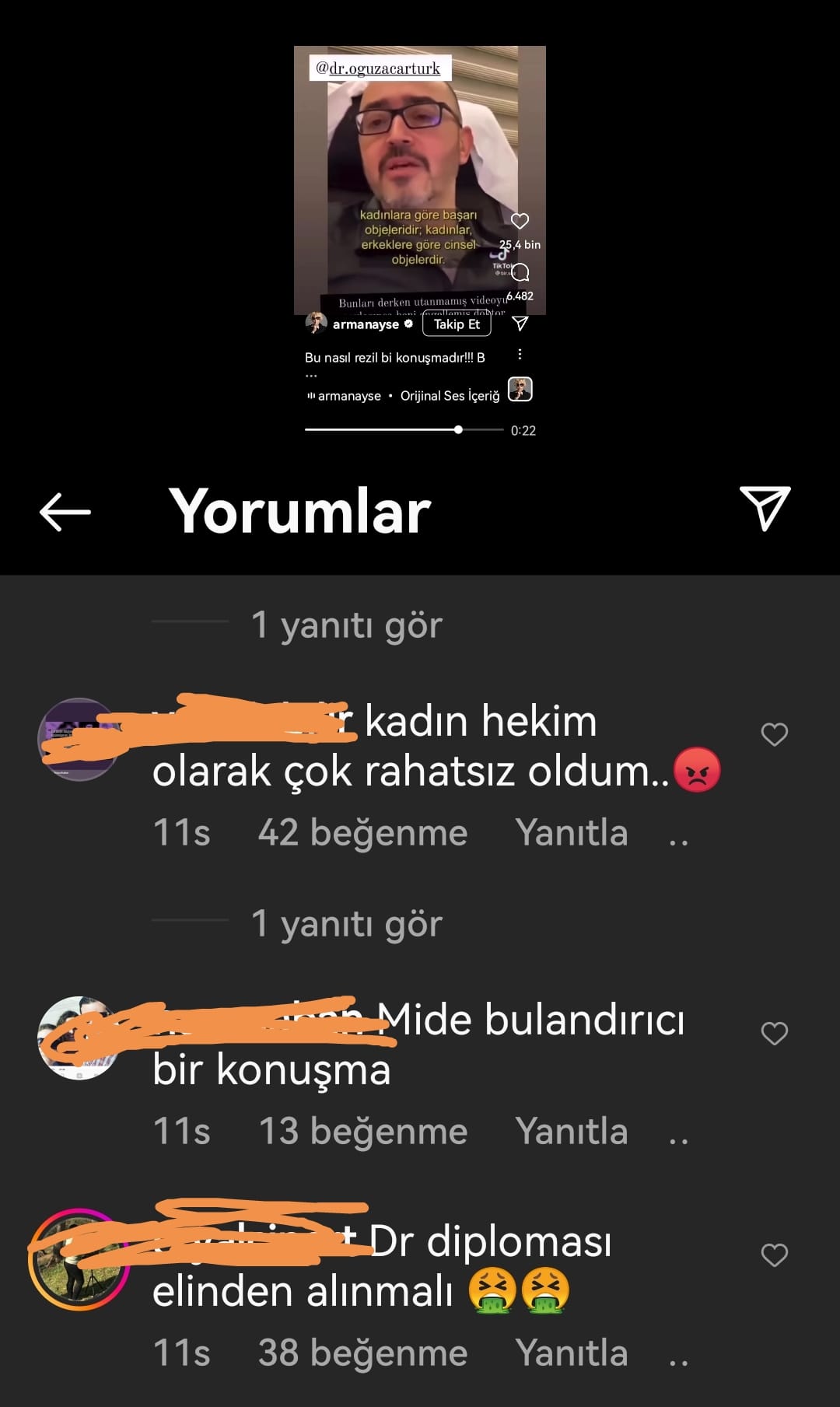840x1407 pixels.
Task: Open the avatar next to 'Mide bulandırıcı' comment
Action: [x=79, y=1038]
